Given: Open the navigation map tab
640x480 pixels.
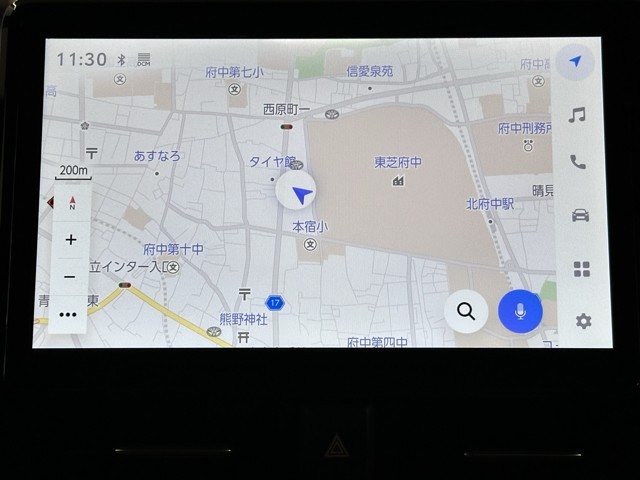Looking at the screenshot, I should 576,62.
